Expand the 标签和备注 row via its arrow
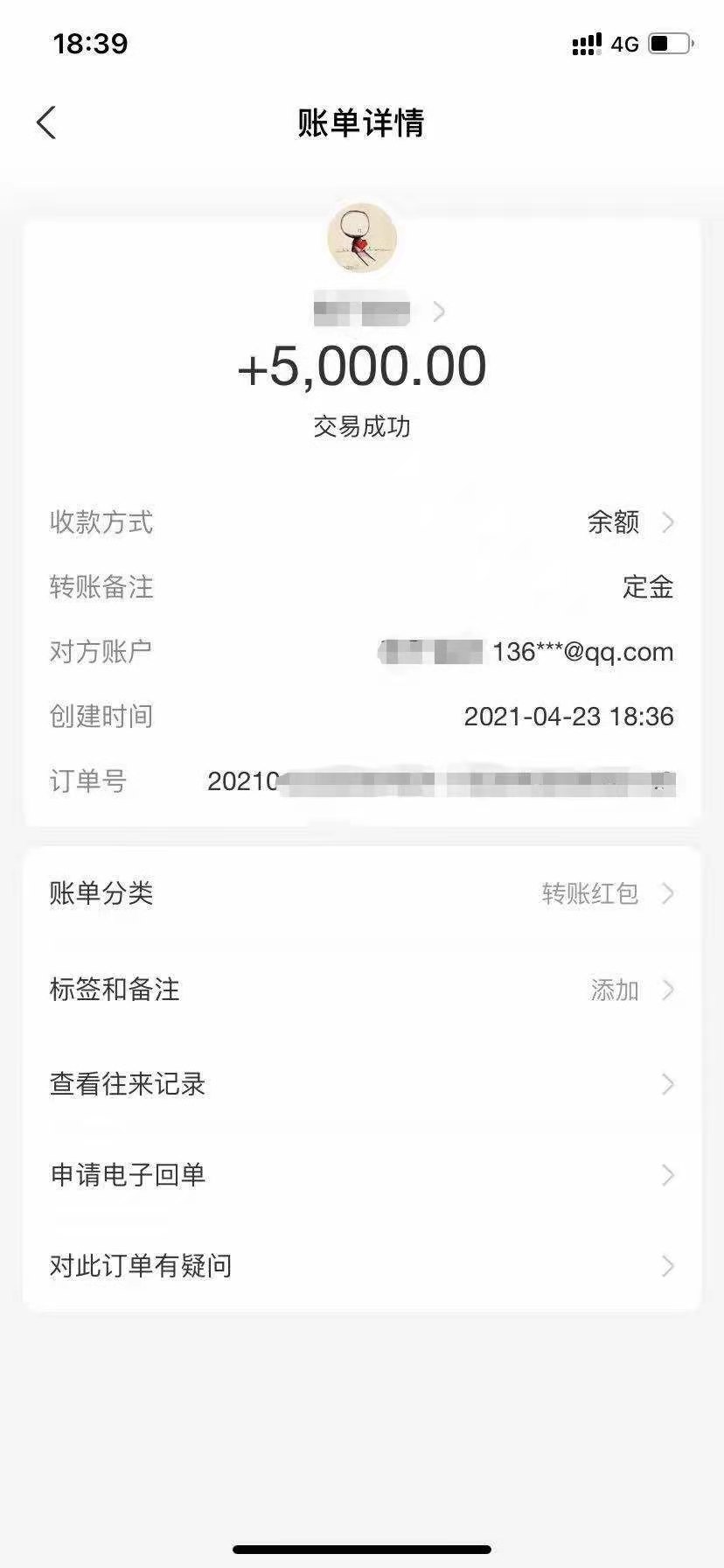Screen dimensions: 724x1568 point(667,990)
